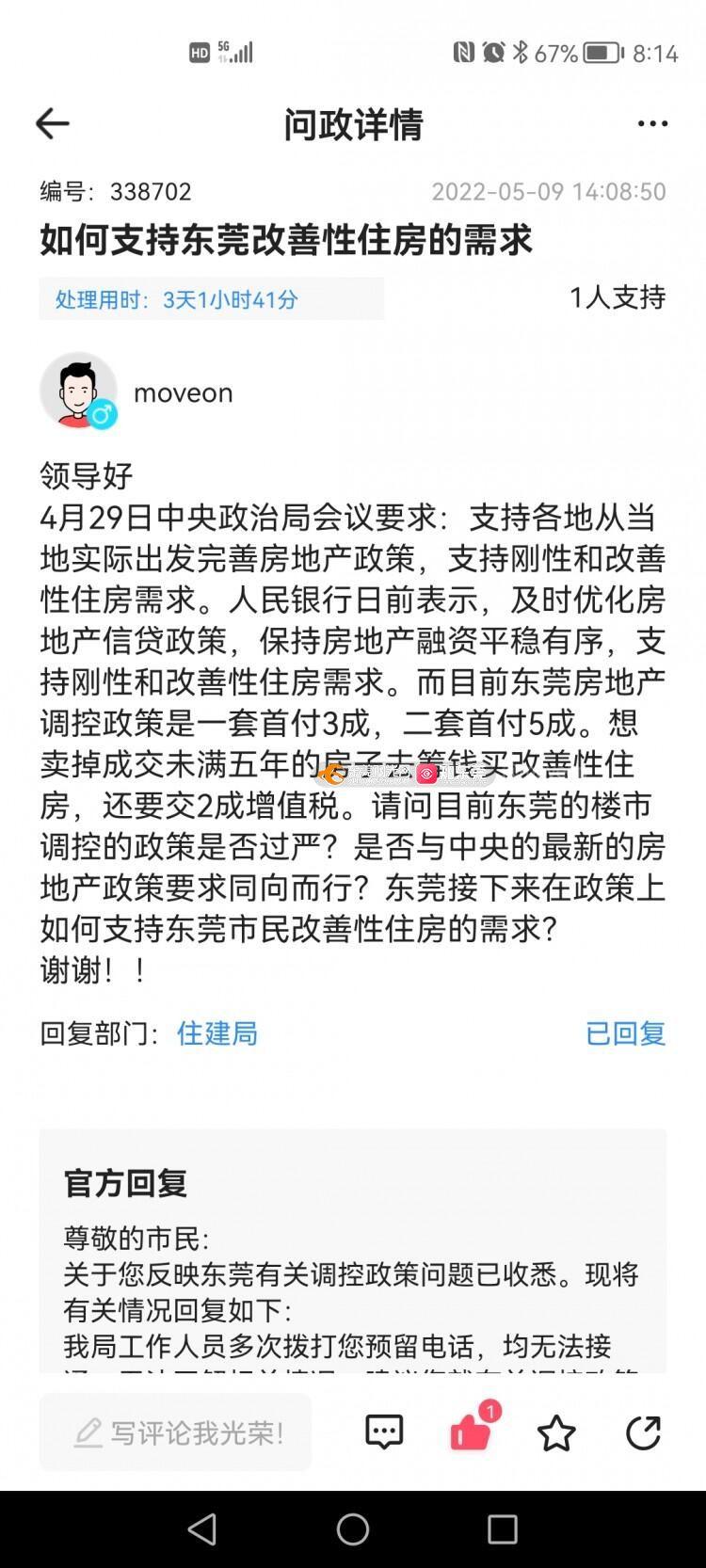The height and width of the screenshot is (1568, 706).
Task: Go back using the top-left arrow
Action: (x=53, y=123)
